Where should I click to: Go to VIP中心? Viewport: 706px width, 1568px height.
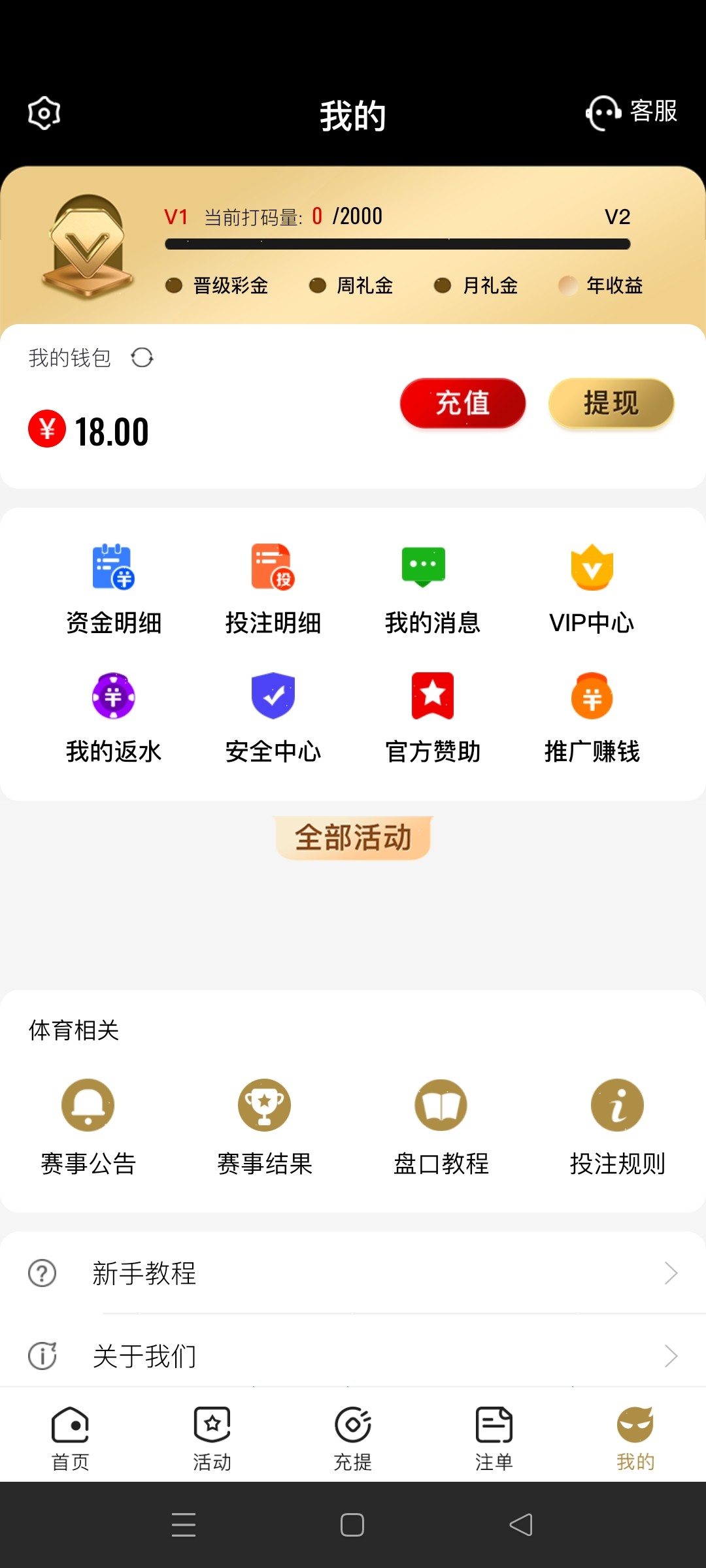[592, 588]
